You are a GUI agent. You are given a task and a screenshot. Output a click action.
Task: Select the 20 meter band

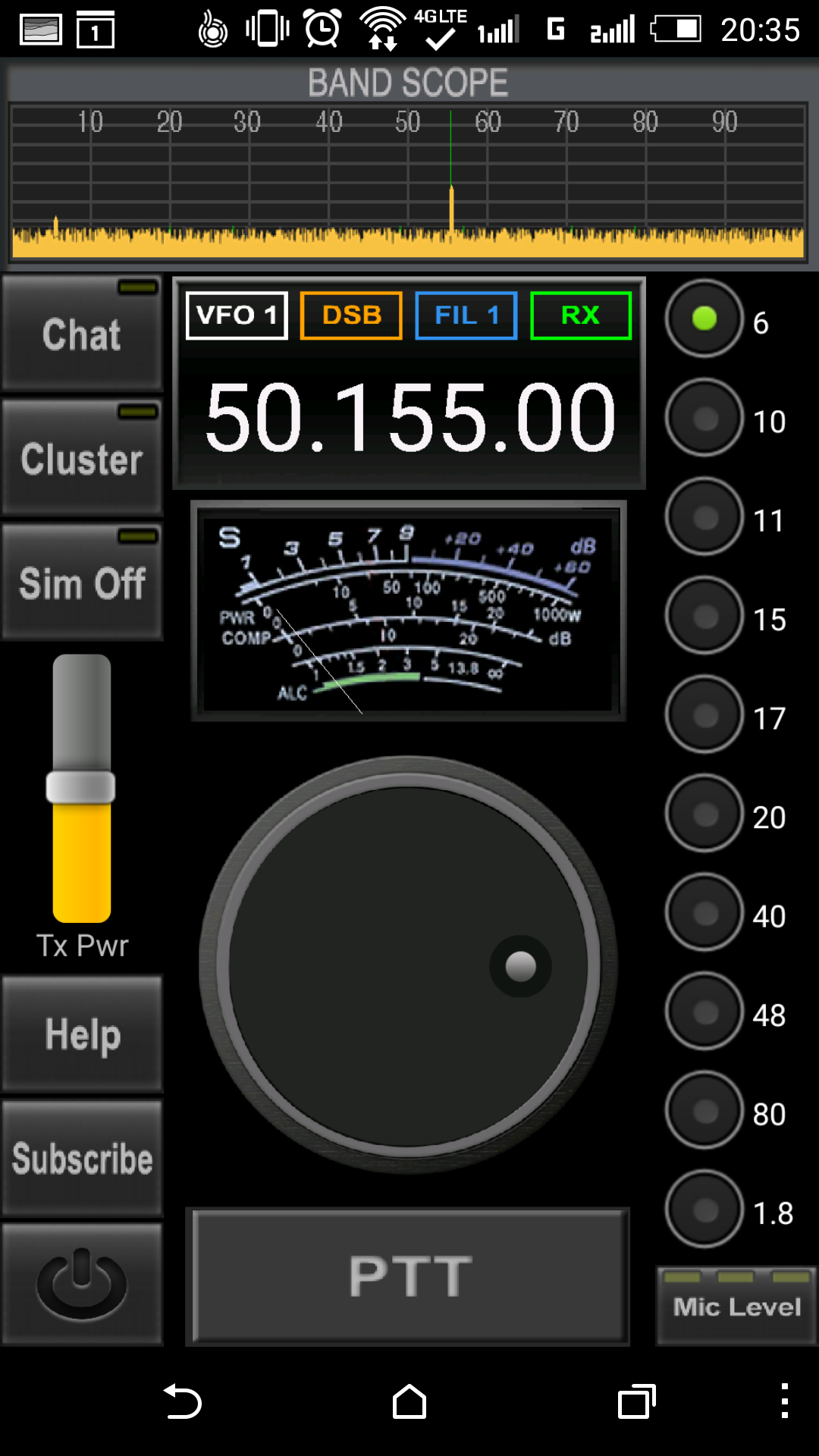coord(704,814)
